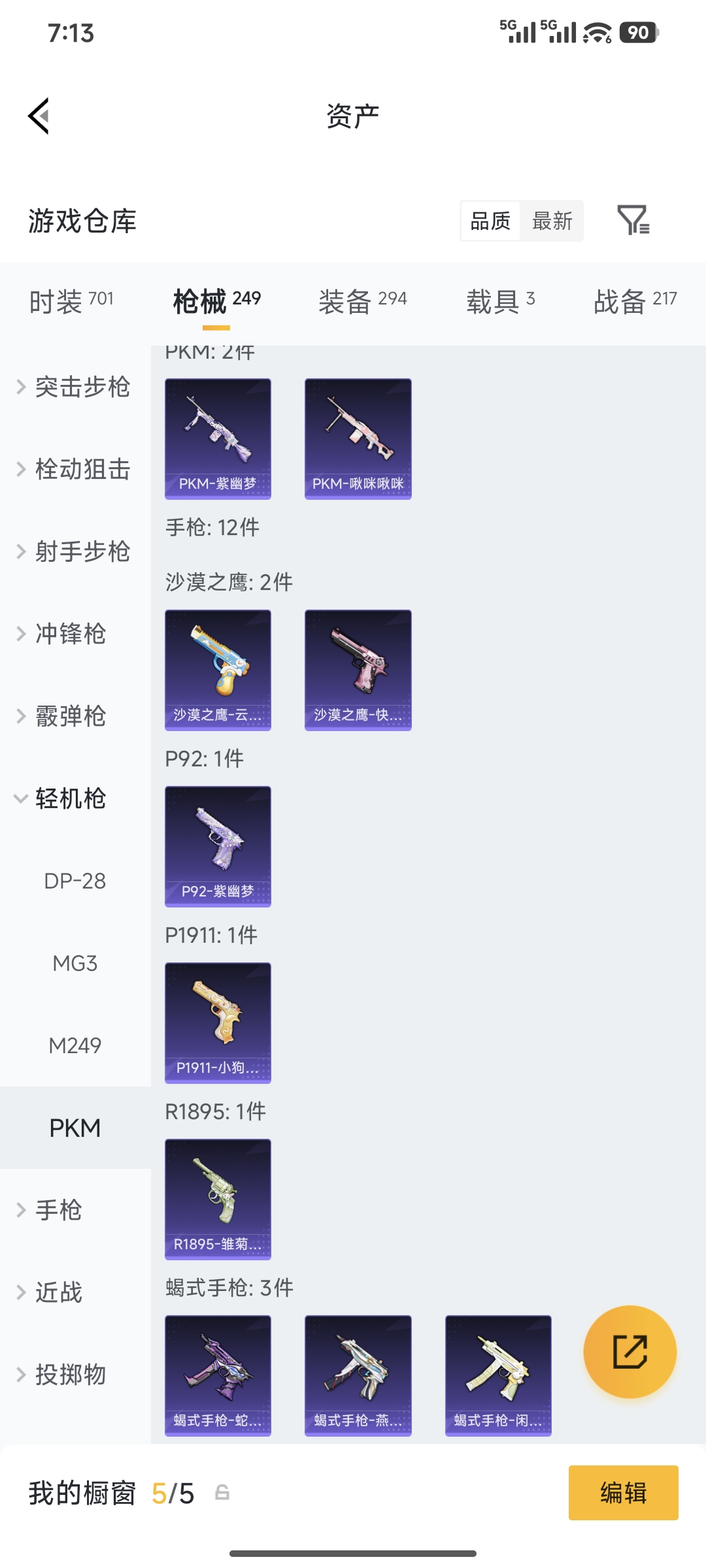Tap the 编辑 button at bottom right
Image resolution: width=706 pixels, height=1568 pixels.
pyautogui.click(x=623, y=1494)
